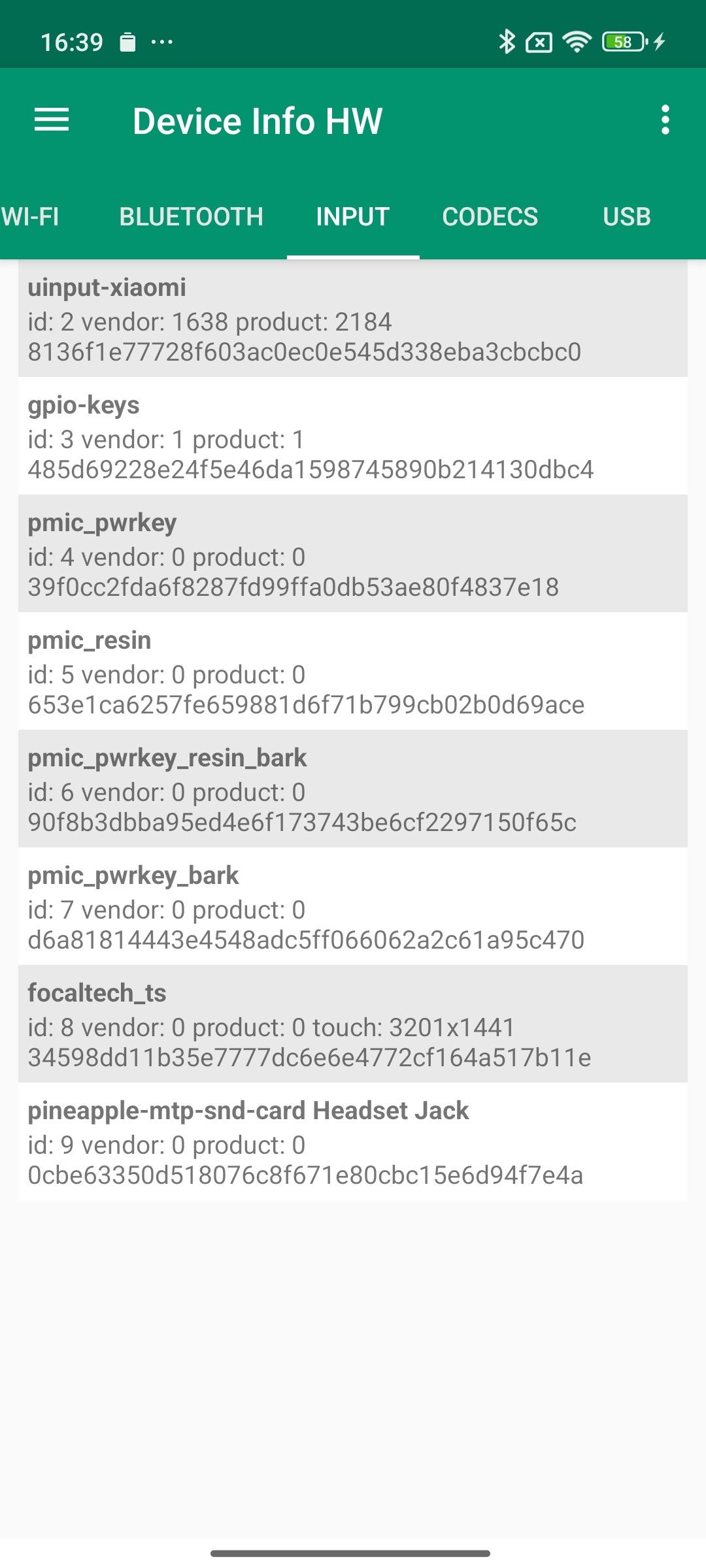This screenshot has height=1568, width=706.
Task: Tap the gpio-keys input entry
Action: tap(353, 436)
